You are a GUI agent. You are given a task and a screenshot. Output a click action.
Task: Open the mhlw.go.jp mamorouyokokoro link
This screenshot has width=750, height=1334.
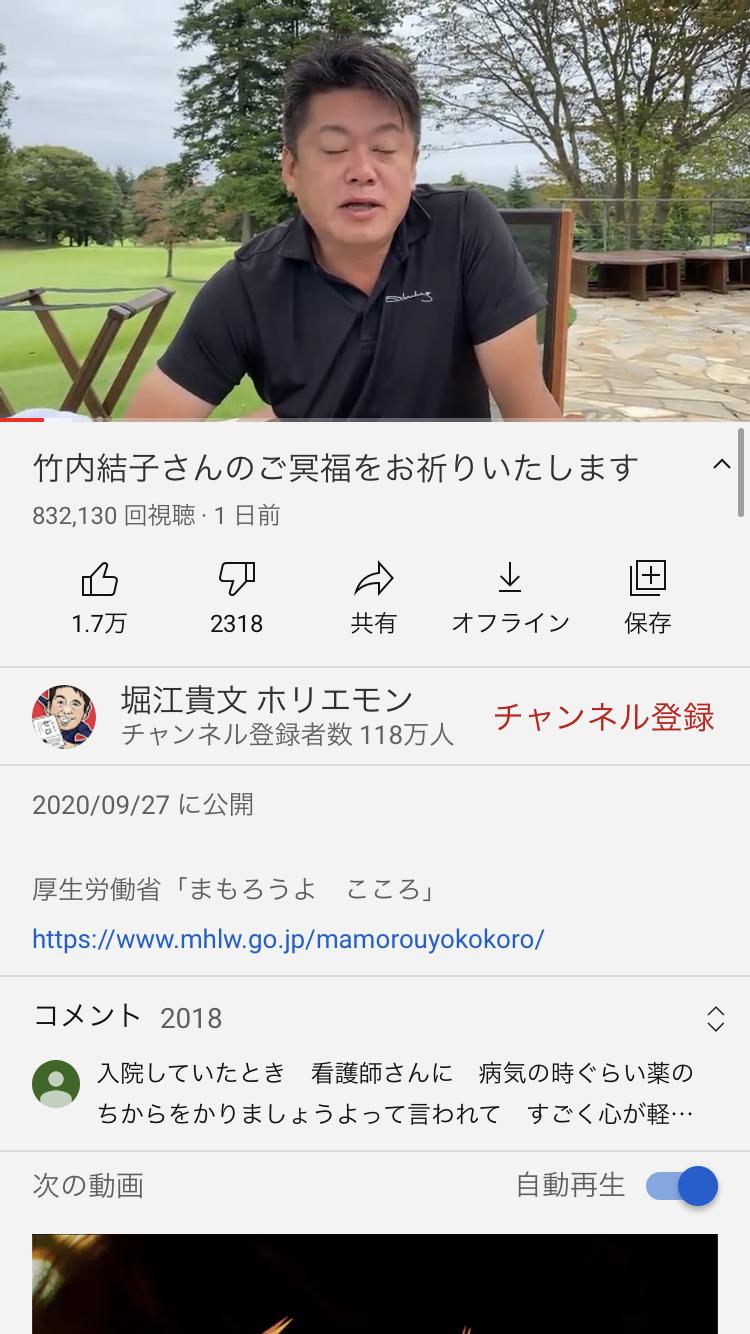click(288, 939)
